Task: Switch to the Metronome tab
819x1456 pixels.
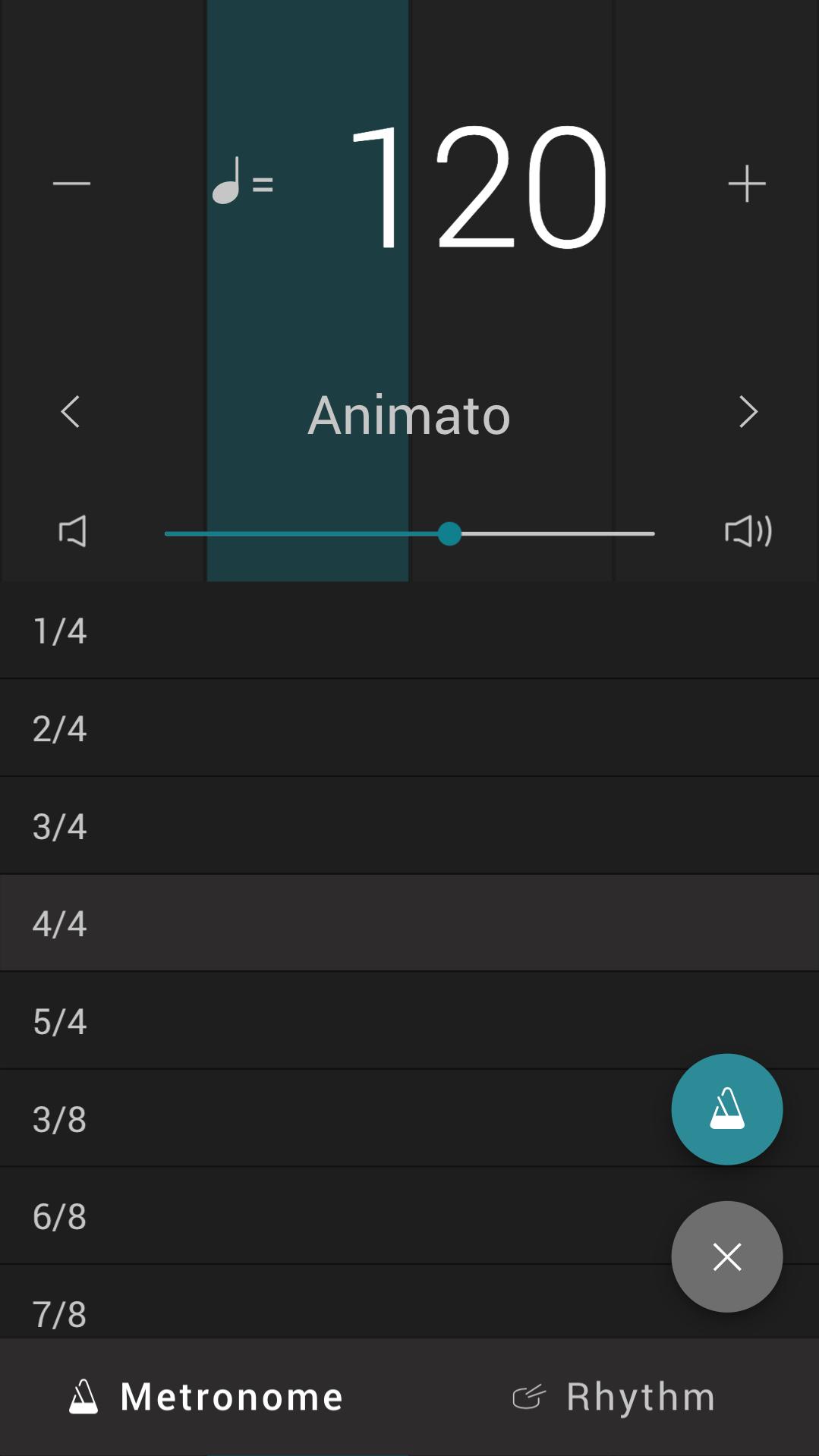Action: (x=205, y=1397)
